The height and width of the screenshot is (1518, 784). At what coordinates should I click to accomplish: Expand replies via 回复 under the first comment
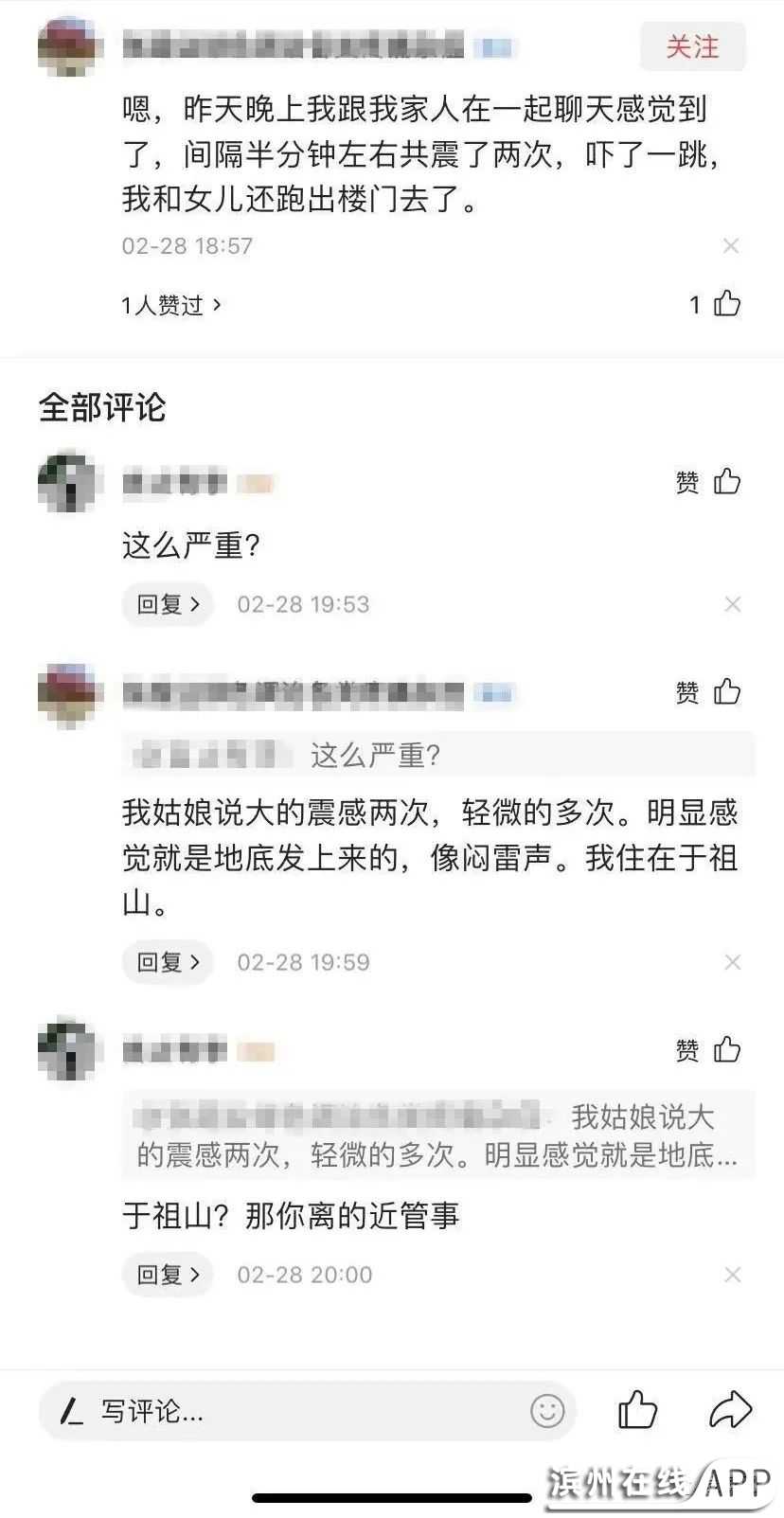pos(167,603)
